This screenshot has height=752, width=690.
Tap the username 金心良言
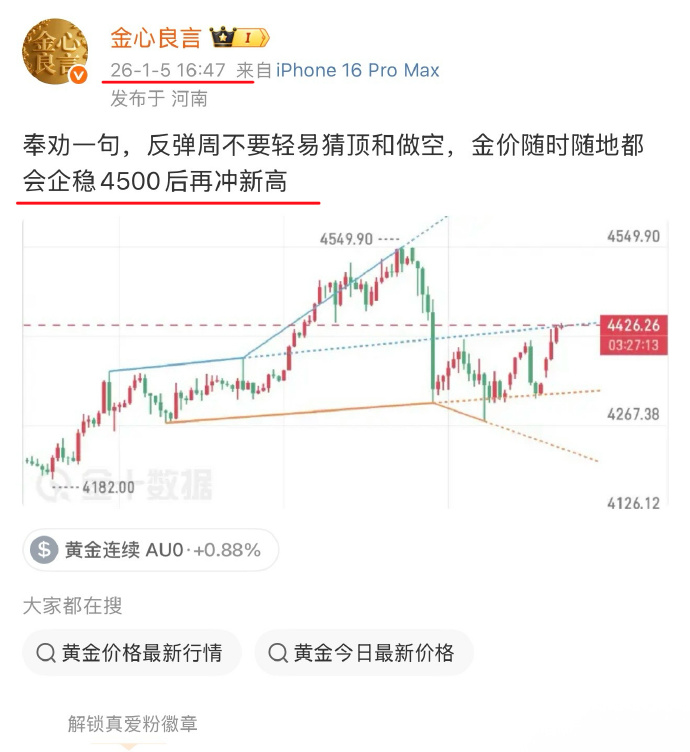tap(155, 39)
